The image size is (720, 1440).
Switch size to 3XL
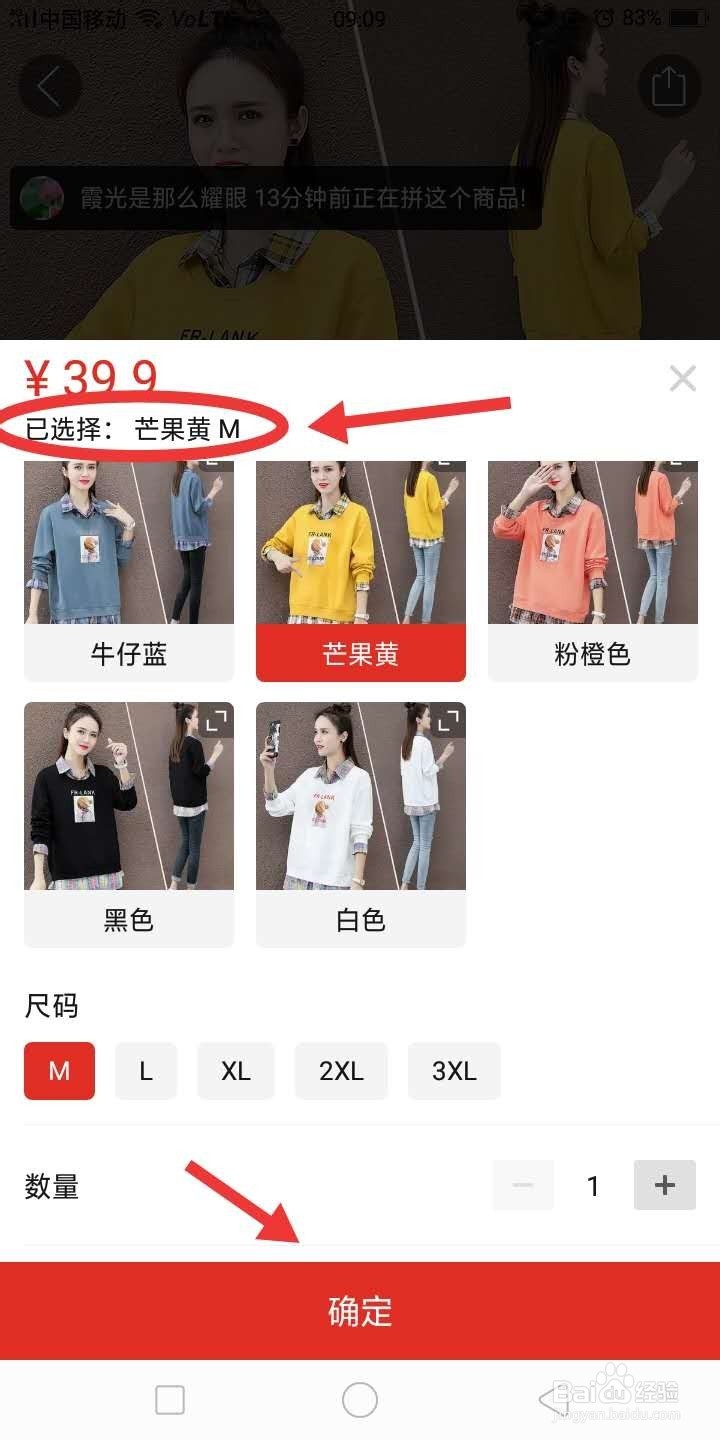[x=454, y=1070]
